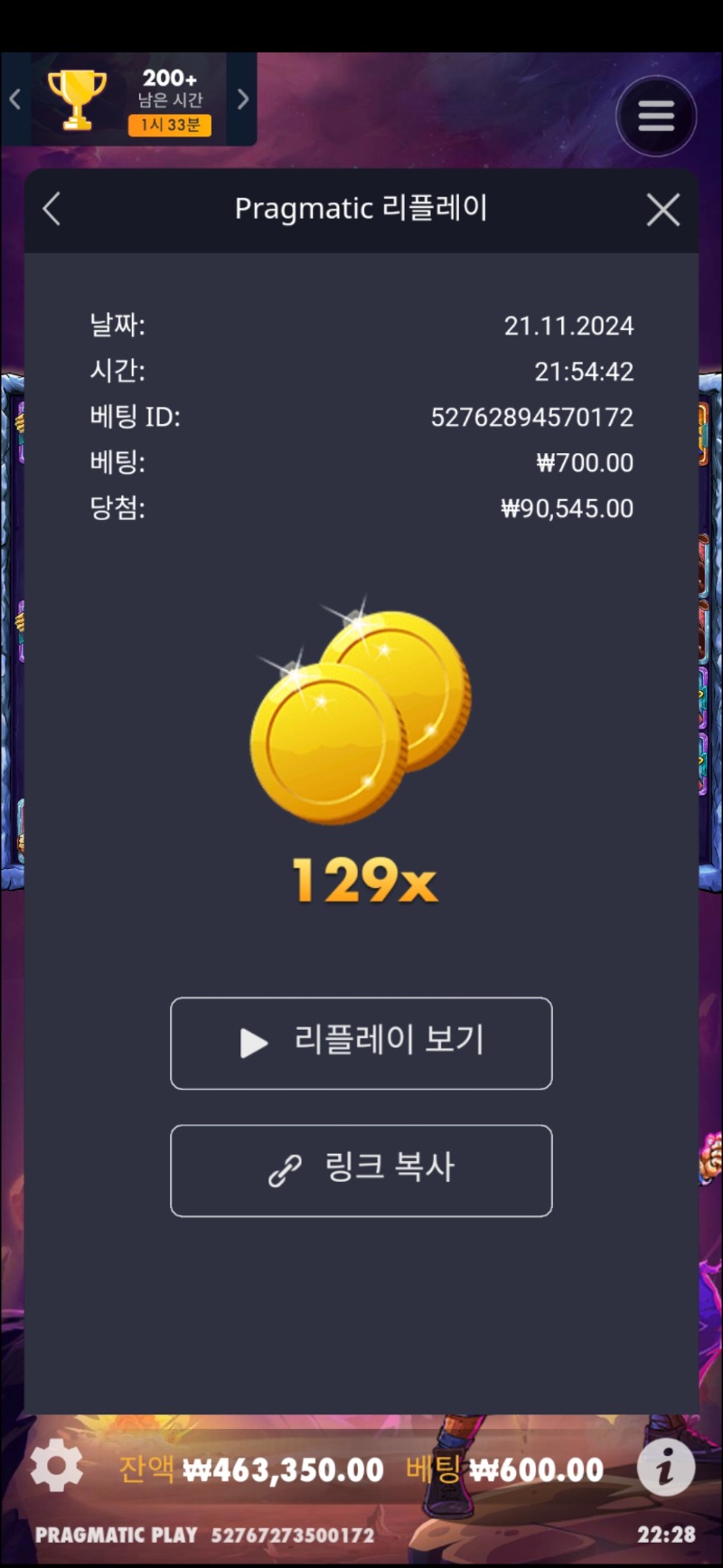Copy the replay link with 링크 복사
This screenshot has width=723, height=1568.
pos(361,1170)
